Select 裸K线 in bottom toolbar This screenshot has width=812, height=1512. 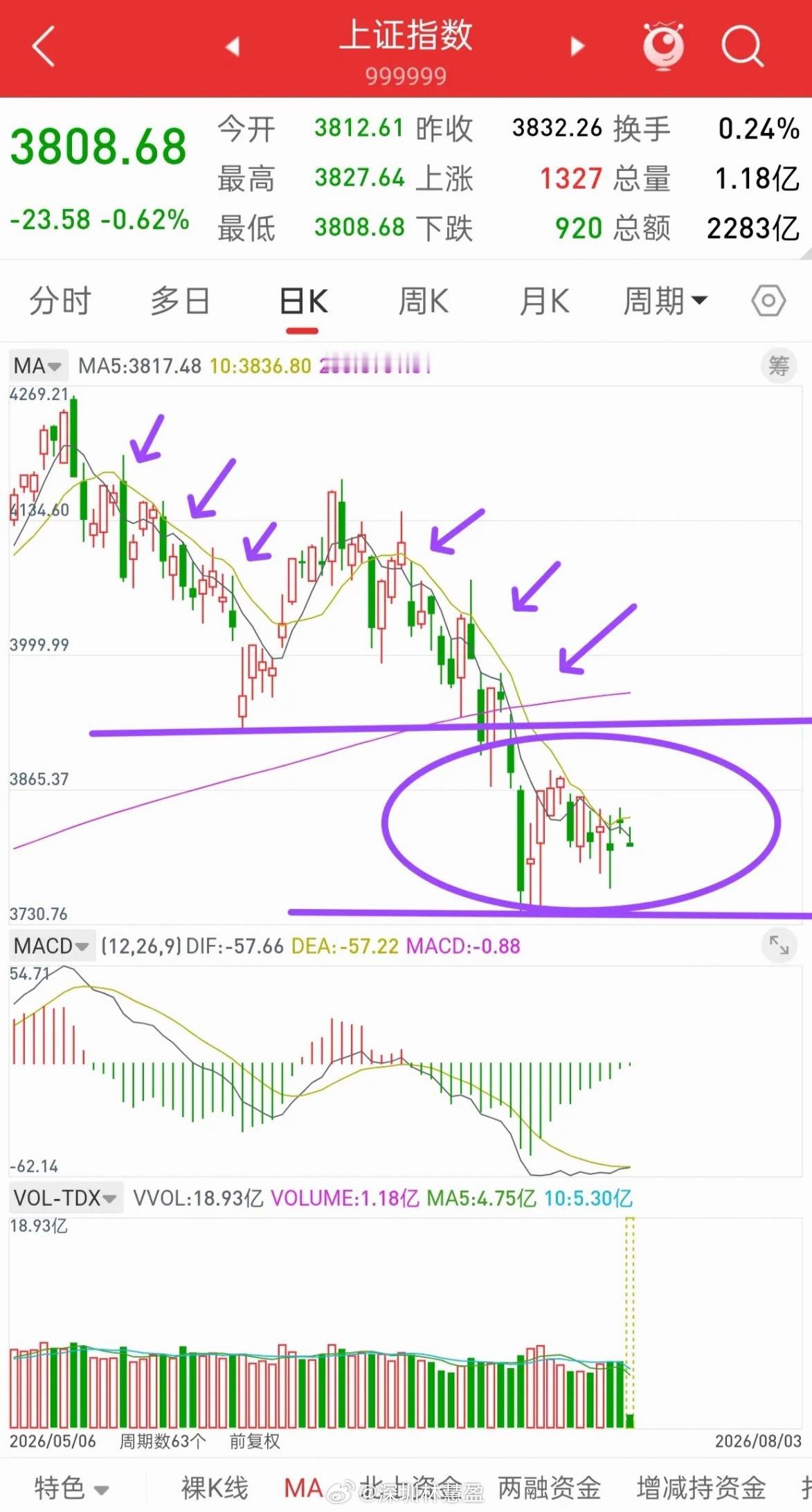point(215,1488)
